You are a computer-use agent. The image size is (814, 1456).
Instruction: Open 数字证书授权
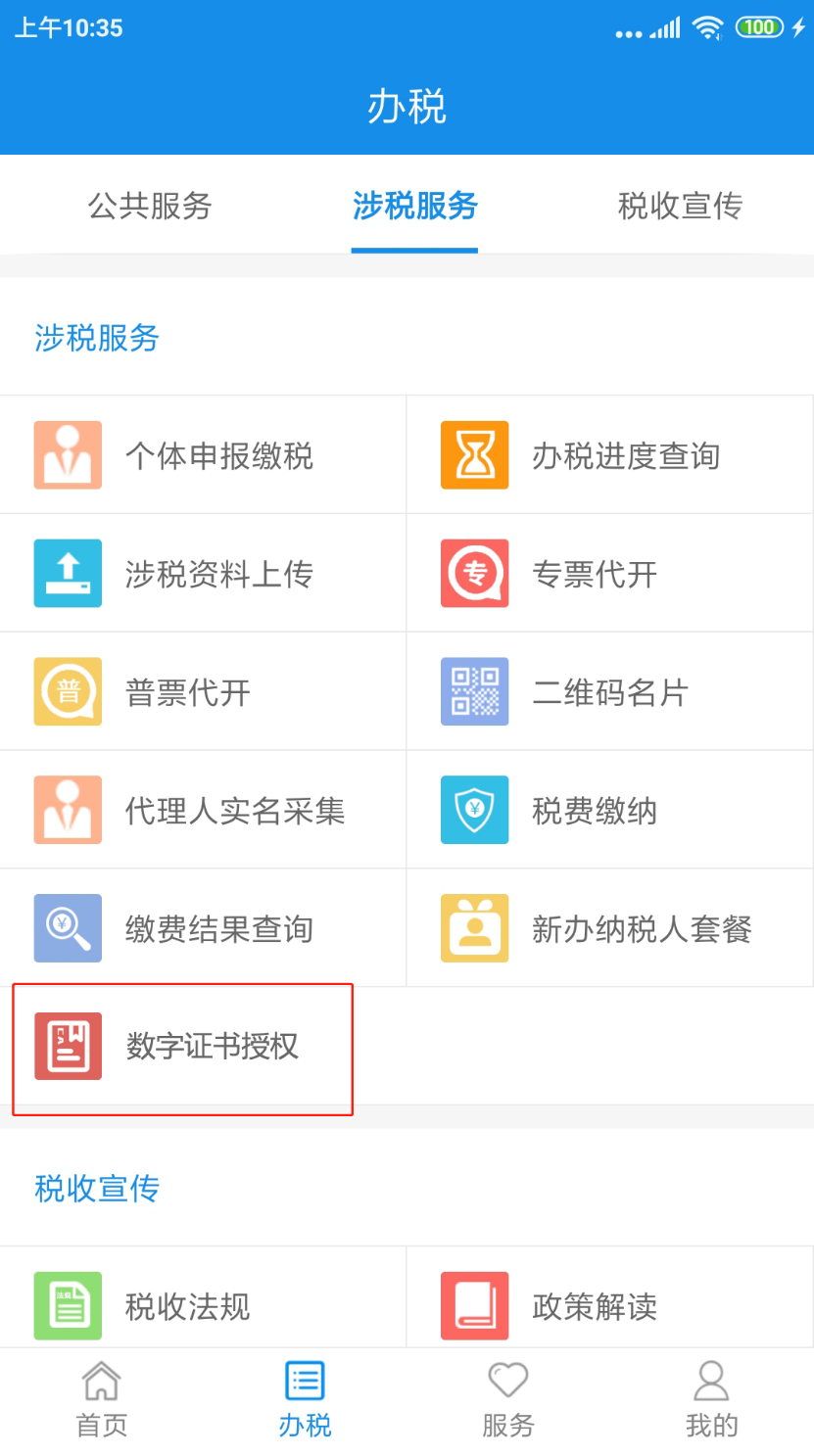pos(203,1047)
